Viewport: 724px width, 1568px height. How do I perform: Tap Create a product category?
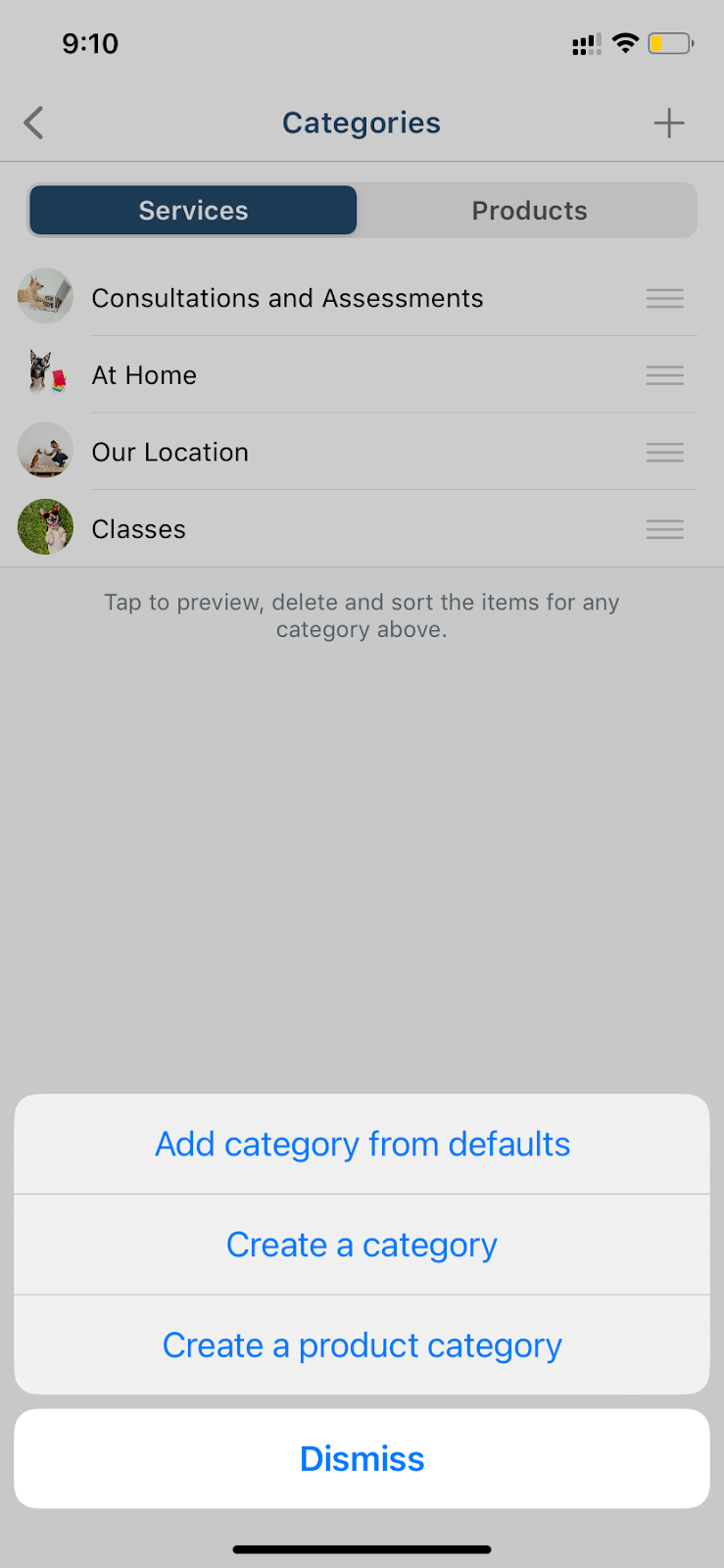(362, 1346)
